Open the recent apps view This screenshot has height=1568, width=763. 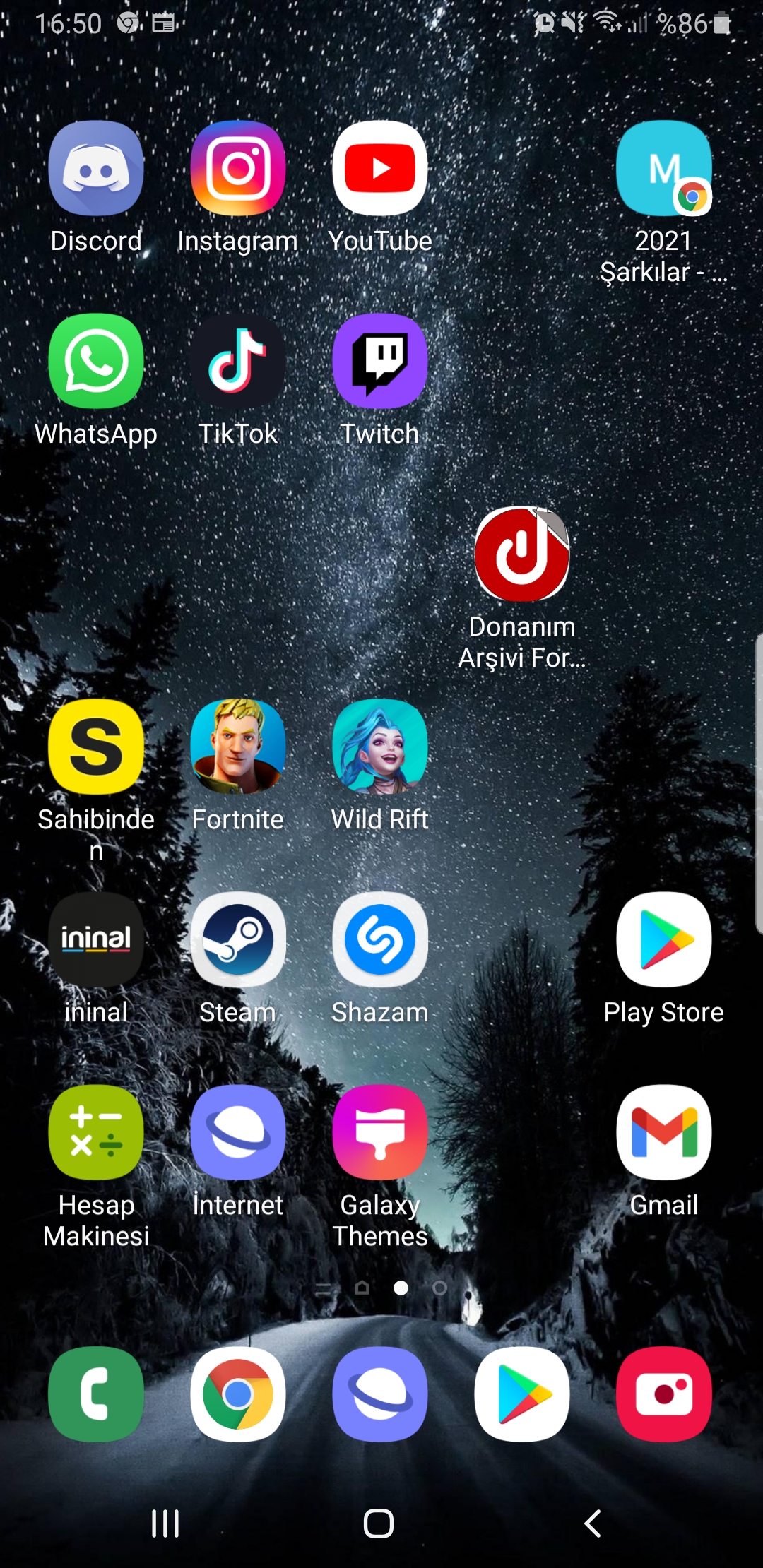coord(165,1524)
